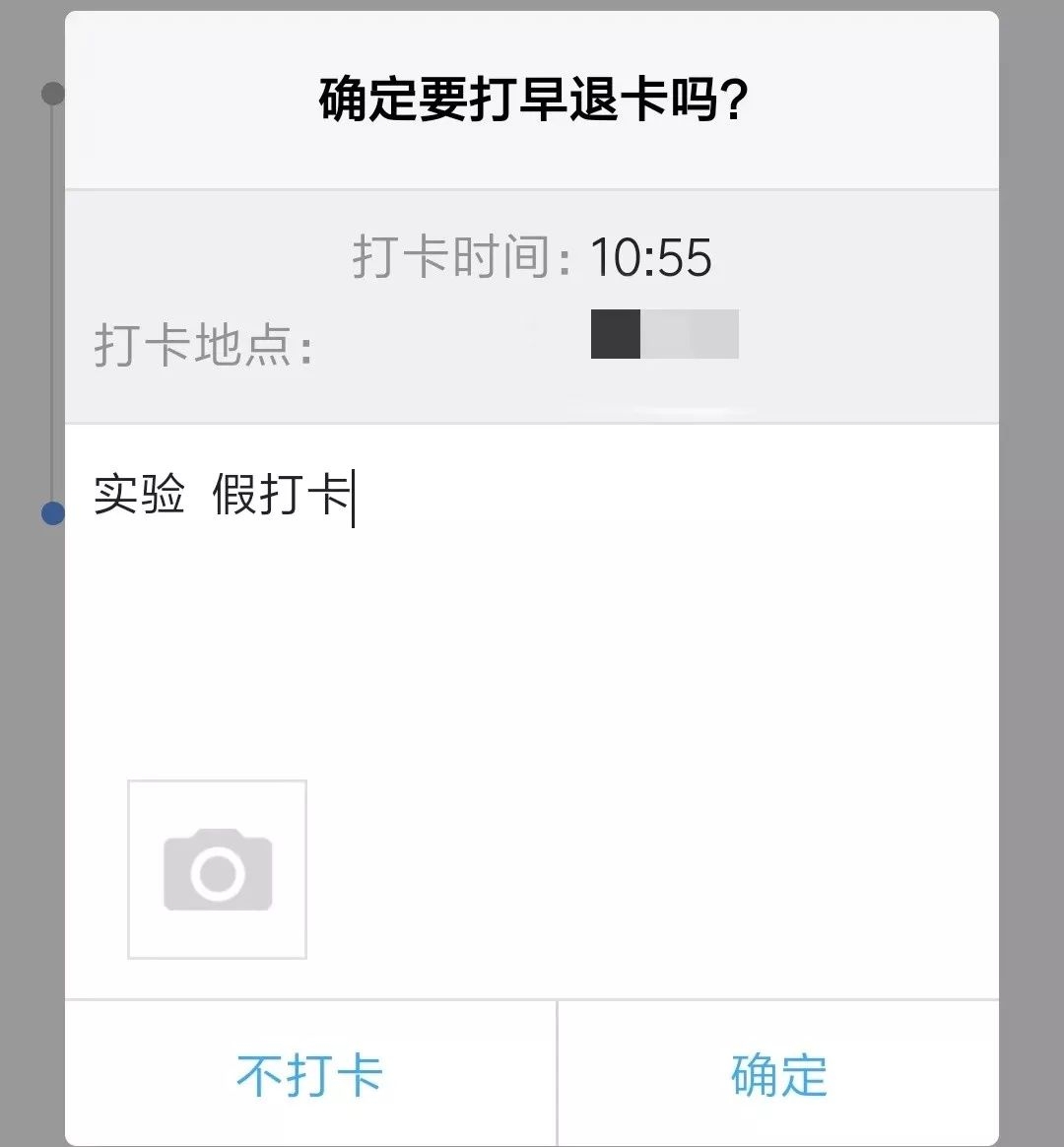Tap the vertical timeline line on the far left
Viewport: 1064px width, 1147px height.
pyautogui.click(x=54, y=296)
